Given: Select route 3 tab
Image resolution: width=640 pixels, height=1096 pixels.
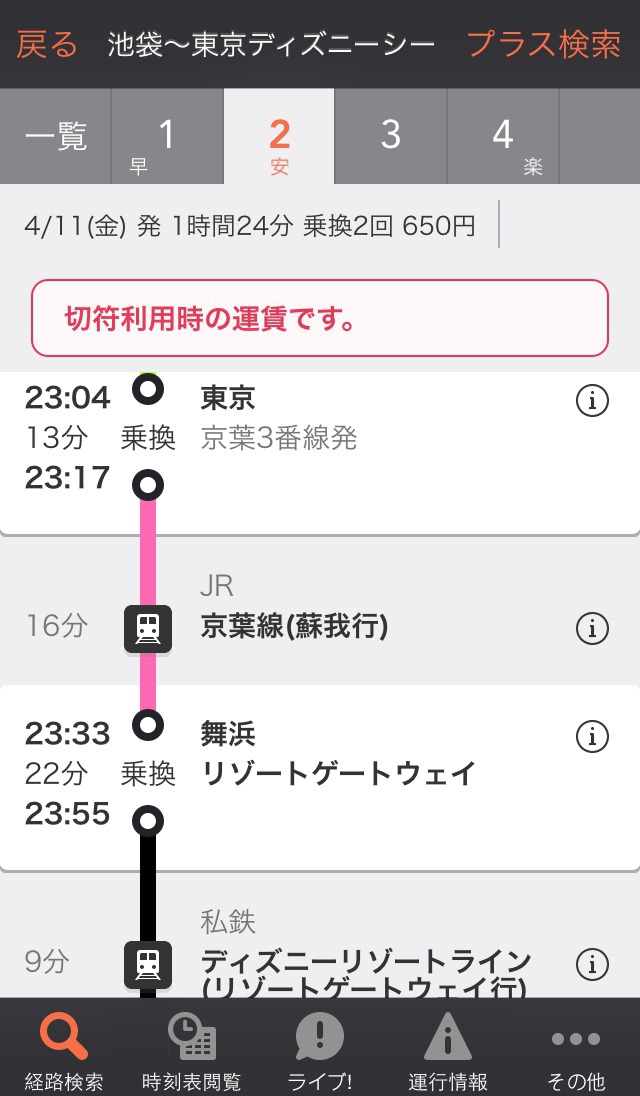Looking at the screenshot, I should (391, 136).
